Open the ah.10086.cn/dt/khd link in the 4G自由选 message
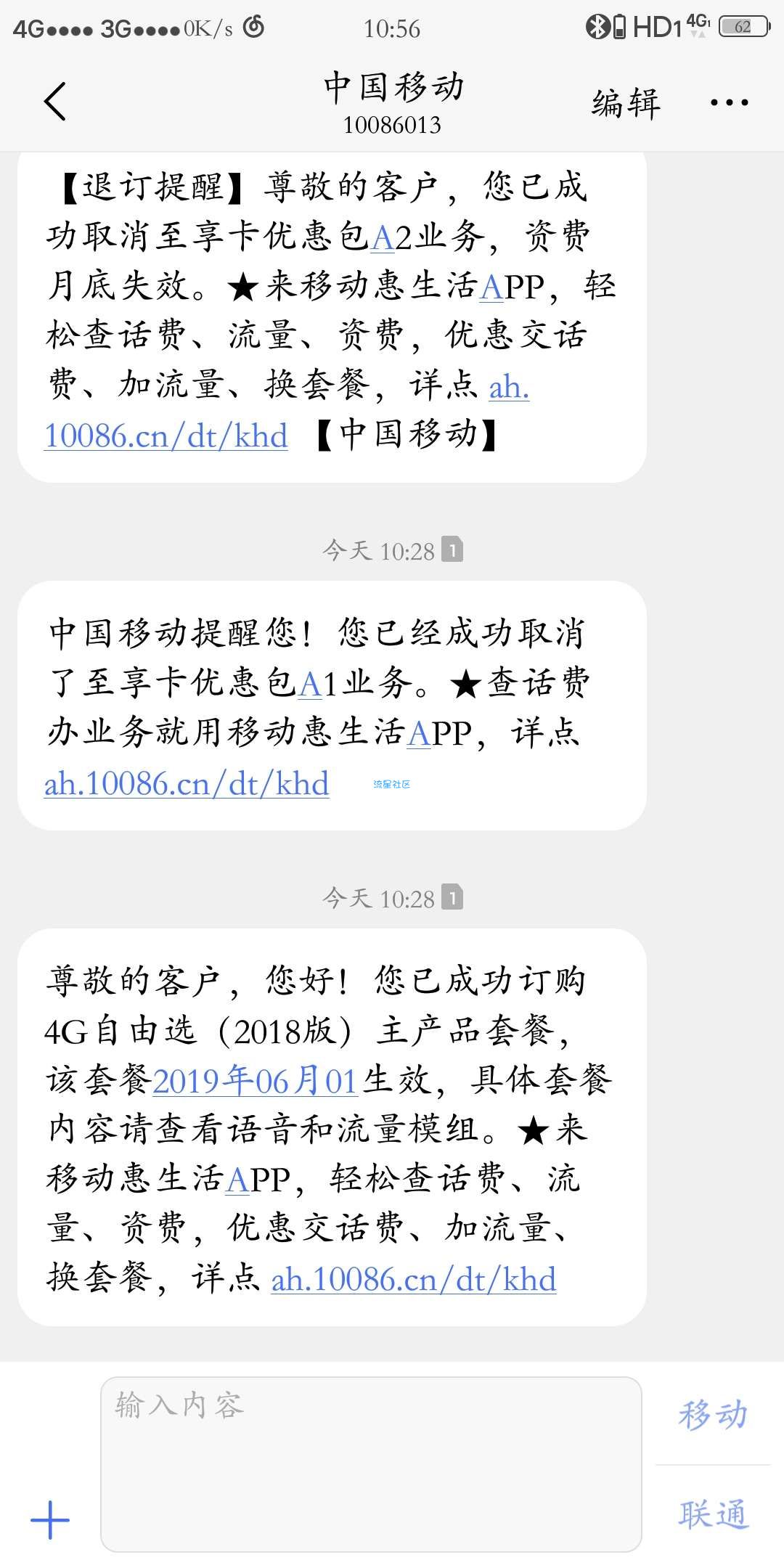Image resolution: width=784 pixels, height=1568 pixels. [414, 1279]
